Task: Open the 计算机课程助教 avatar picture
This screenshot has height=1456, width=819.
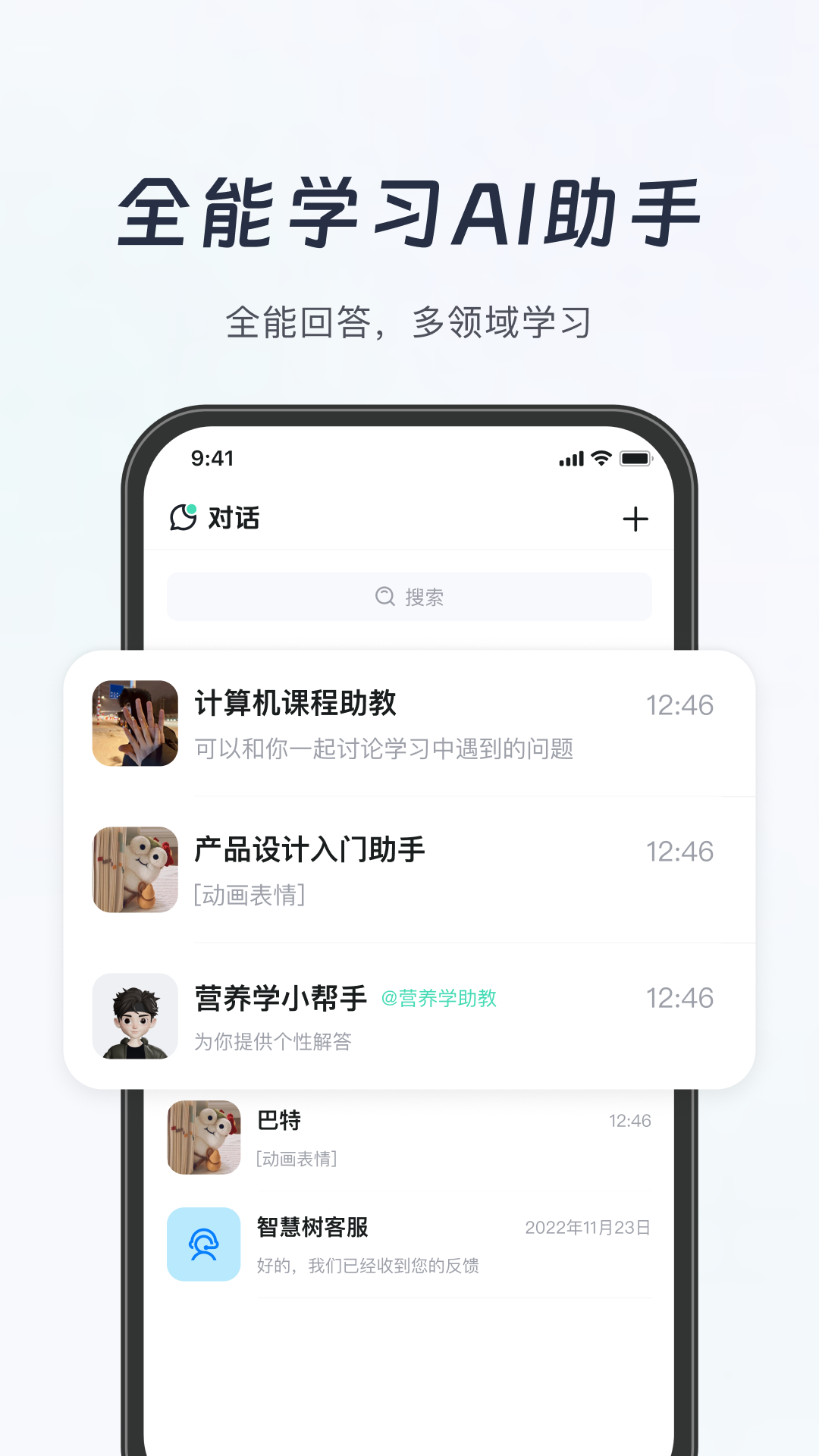Action: point(134,723)
